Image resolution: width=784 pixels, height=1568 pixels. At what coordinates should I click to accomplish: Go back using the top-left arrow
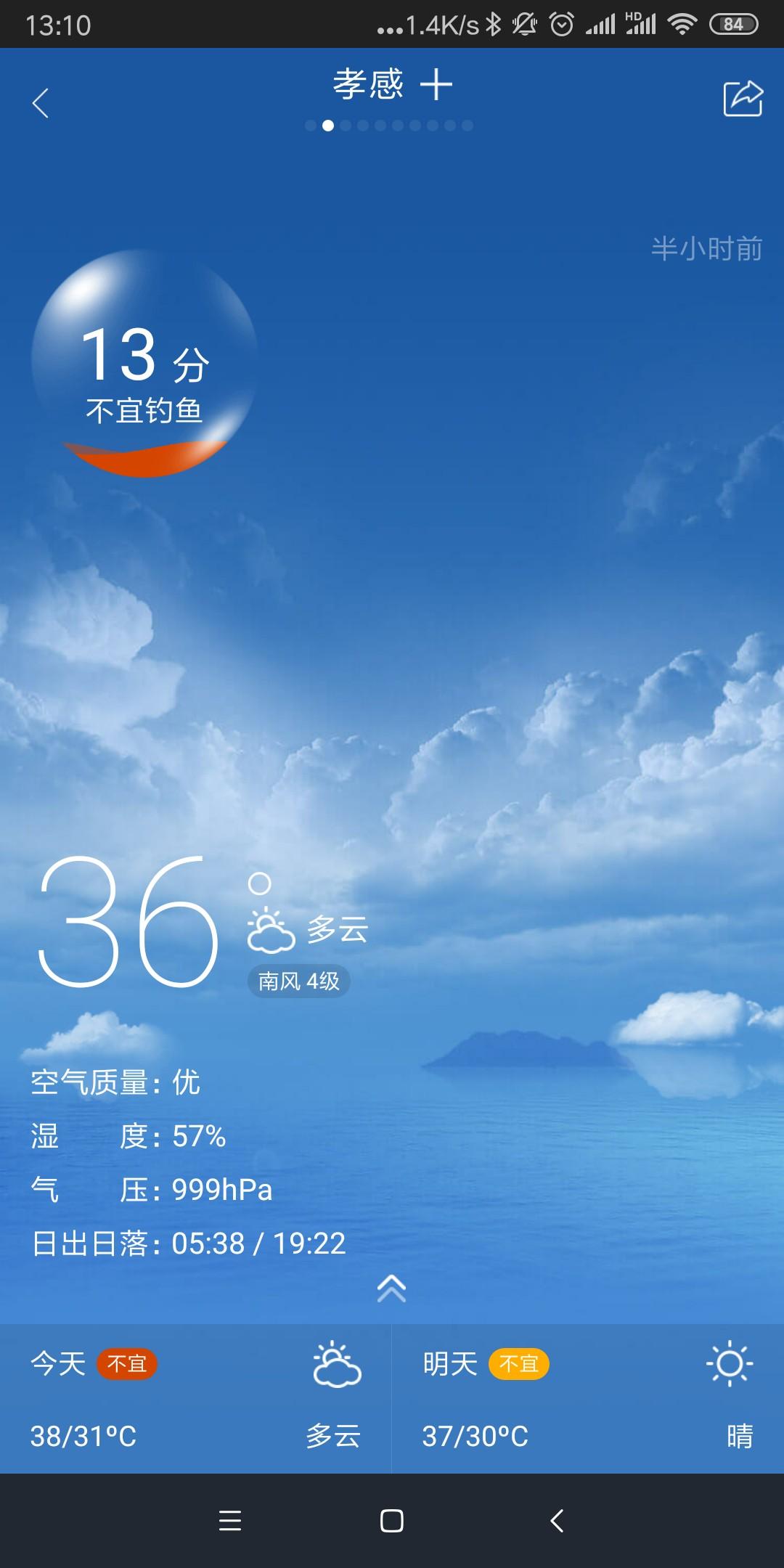(41, 102)
